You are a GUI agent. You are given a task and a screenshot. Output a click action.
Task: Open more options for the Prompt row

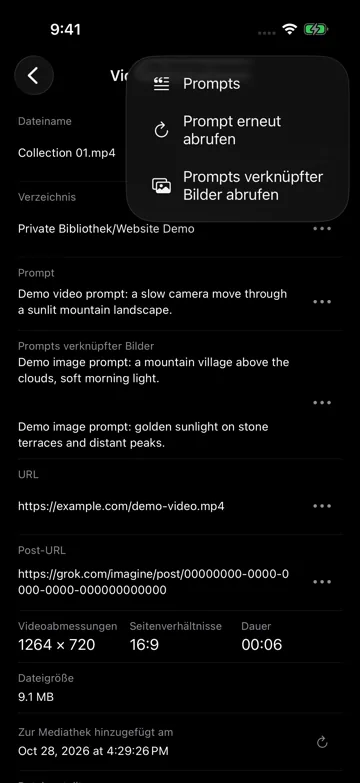tap(322, 302)
